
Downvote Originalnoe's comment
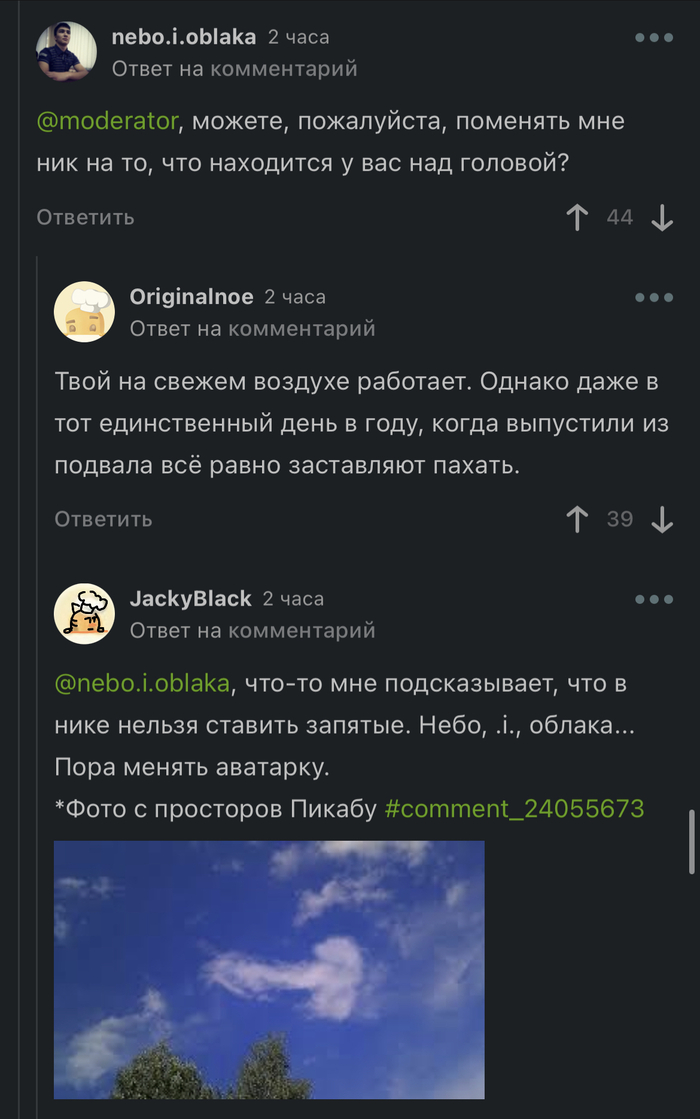click(x=662, y=518)
